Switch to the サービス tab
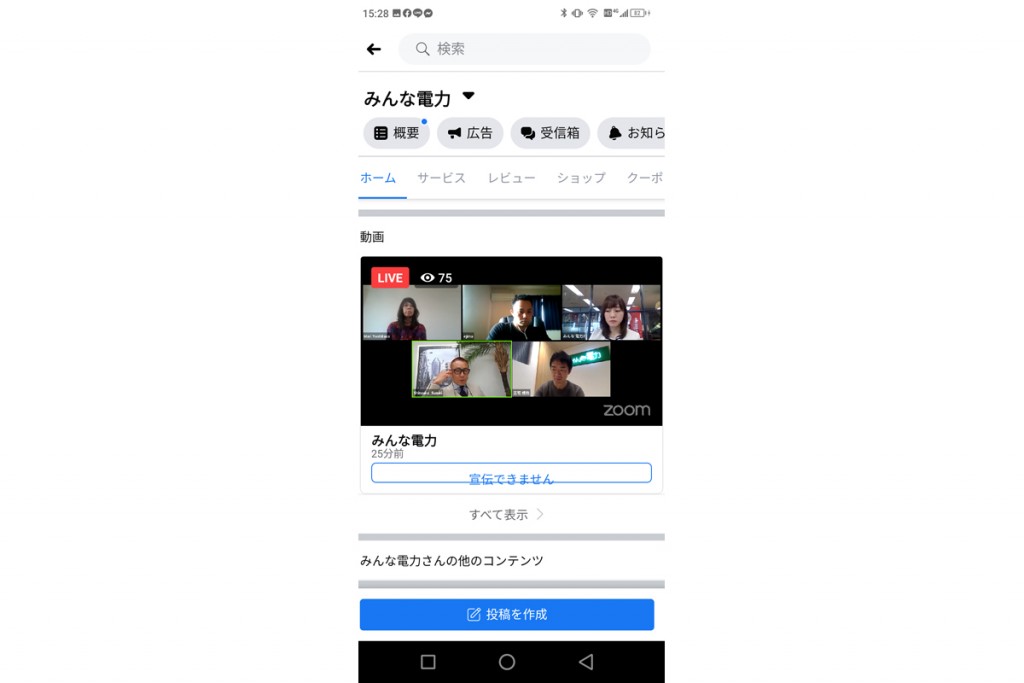Viewport: 1024px width, 683px height. pos(441,178)
